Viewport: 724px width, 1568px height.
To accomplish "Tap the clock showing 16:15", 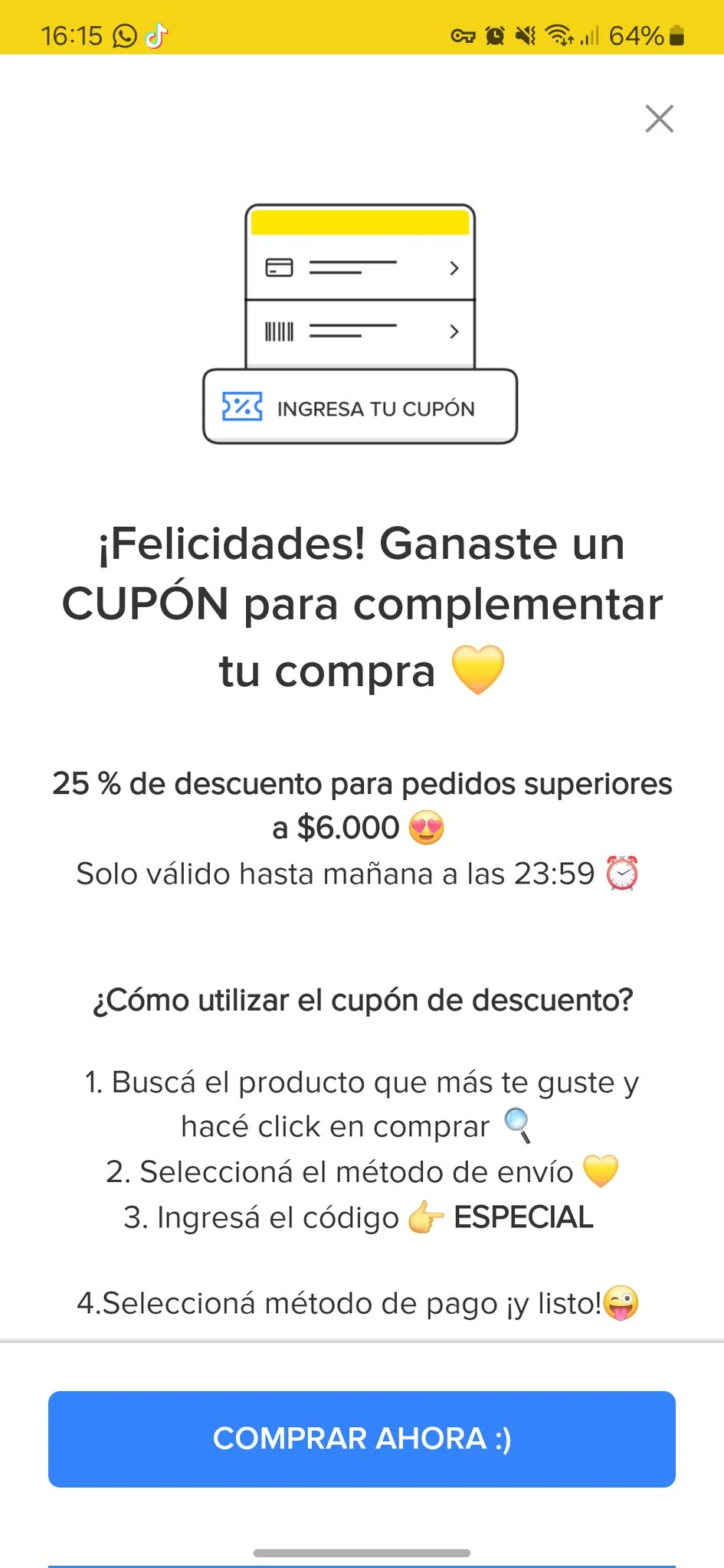I will coord(73,35).
